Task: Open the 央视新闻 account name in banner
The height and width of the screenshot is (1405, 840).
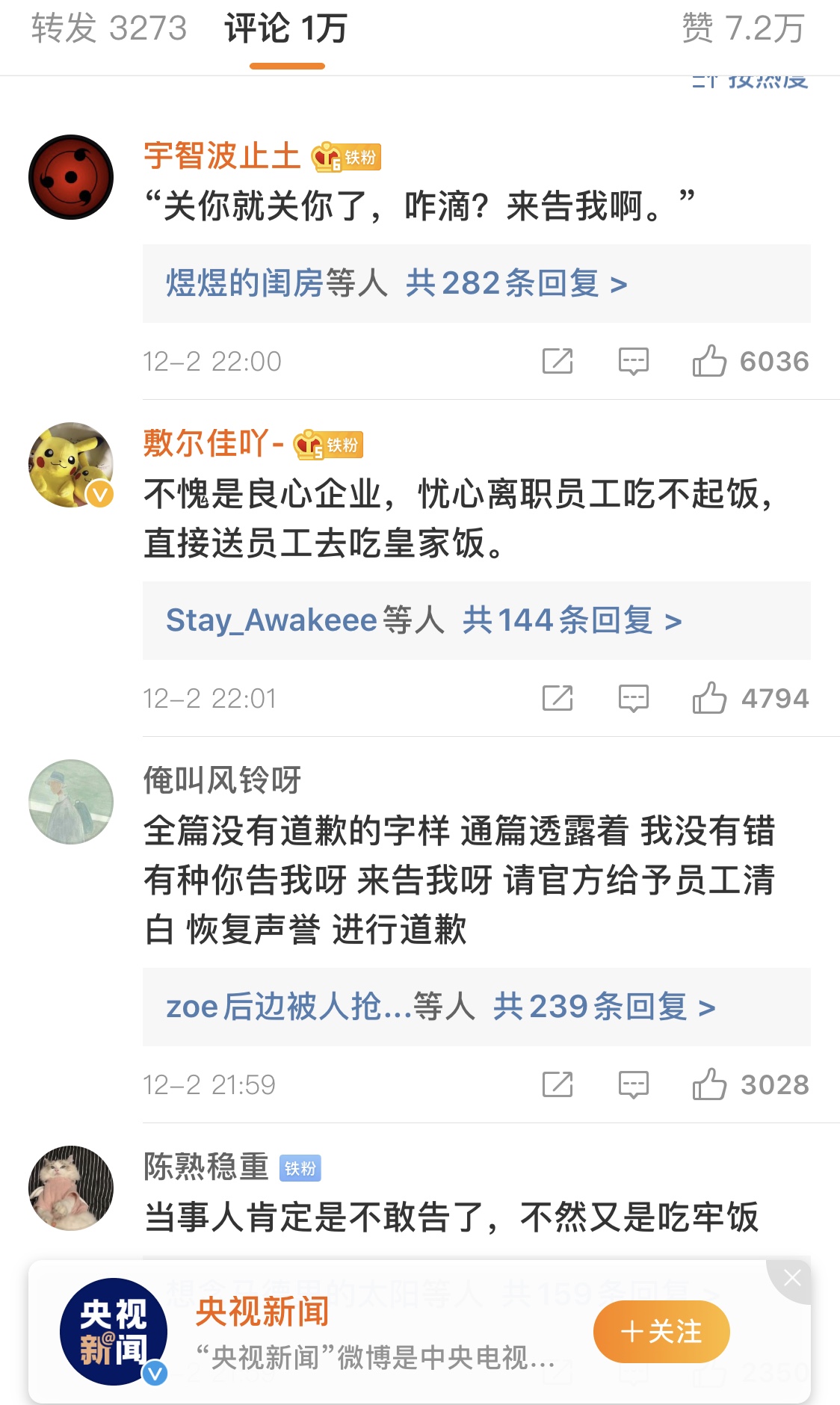Action: (262, 1312)
